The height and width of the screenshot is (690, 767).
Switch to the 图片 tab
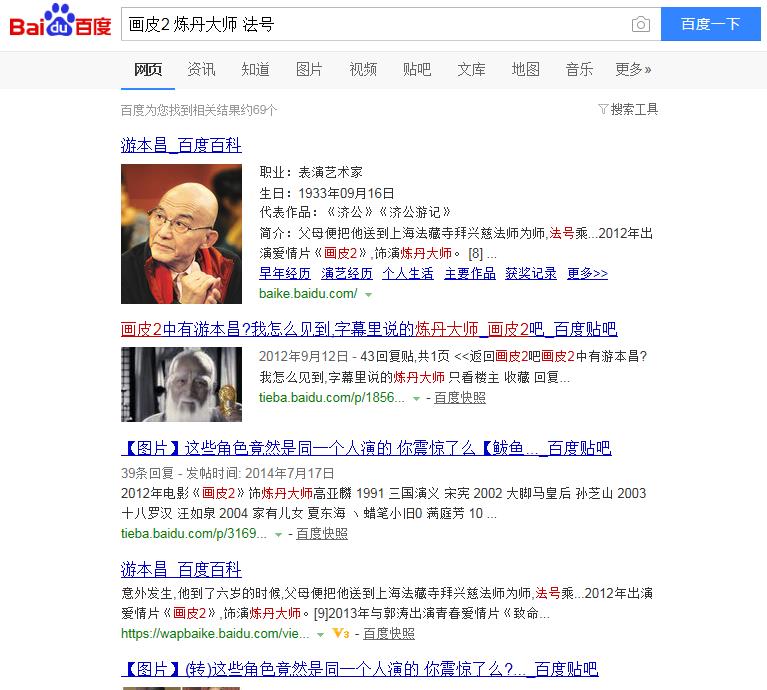click(x=309, y=69)
